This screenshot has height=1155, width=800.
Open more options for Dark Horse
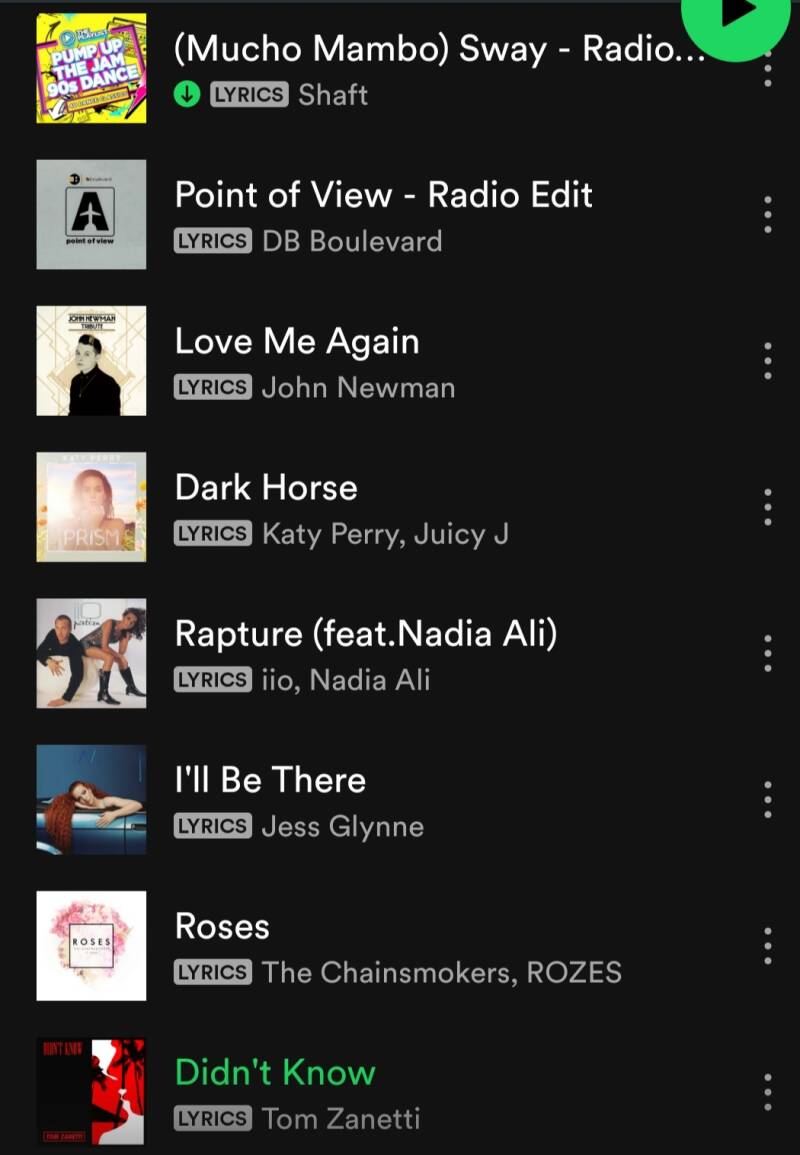(x=767, y=507)
